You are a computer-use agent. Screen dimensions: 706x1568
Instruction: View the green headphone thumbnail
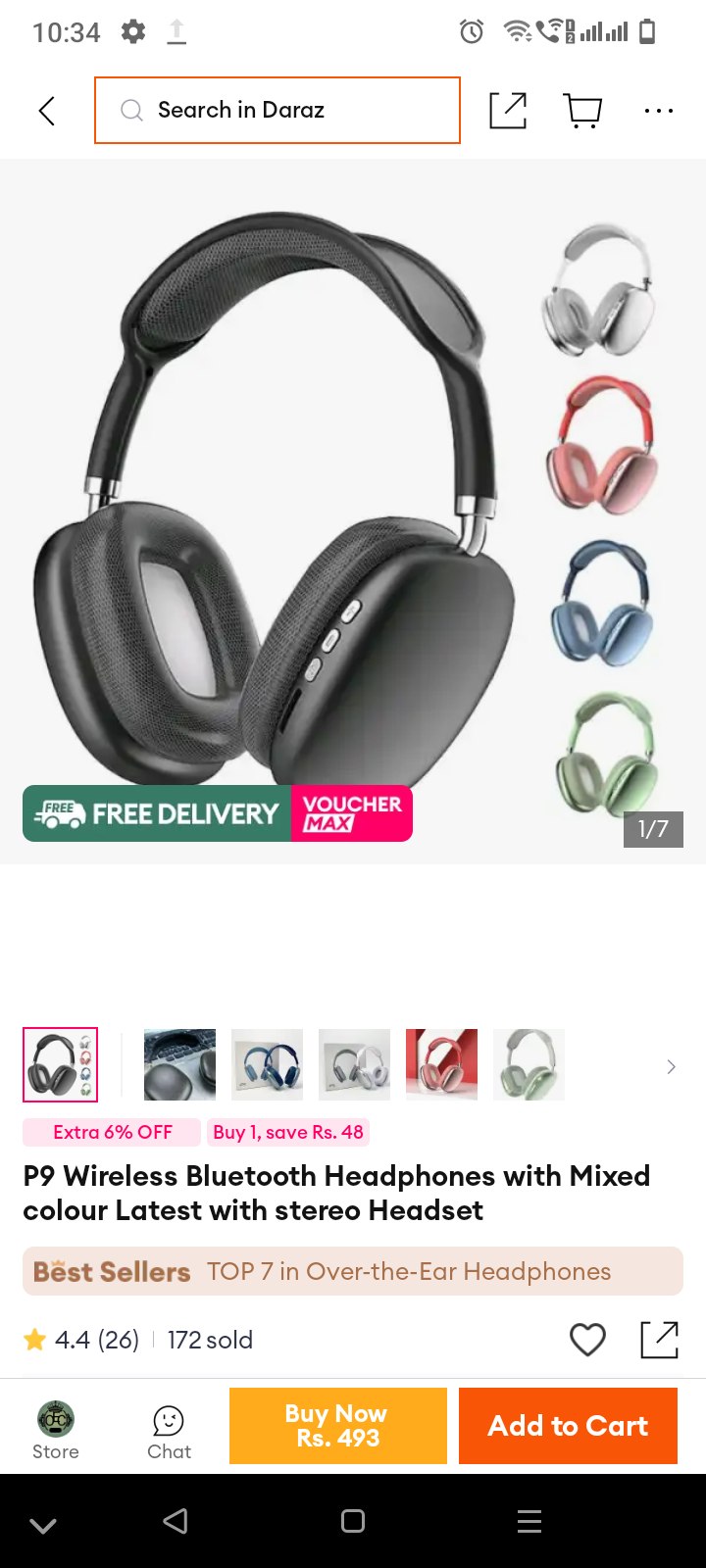click(x=529, y=1064)
